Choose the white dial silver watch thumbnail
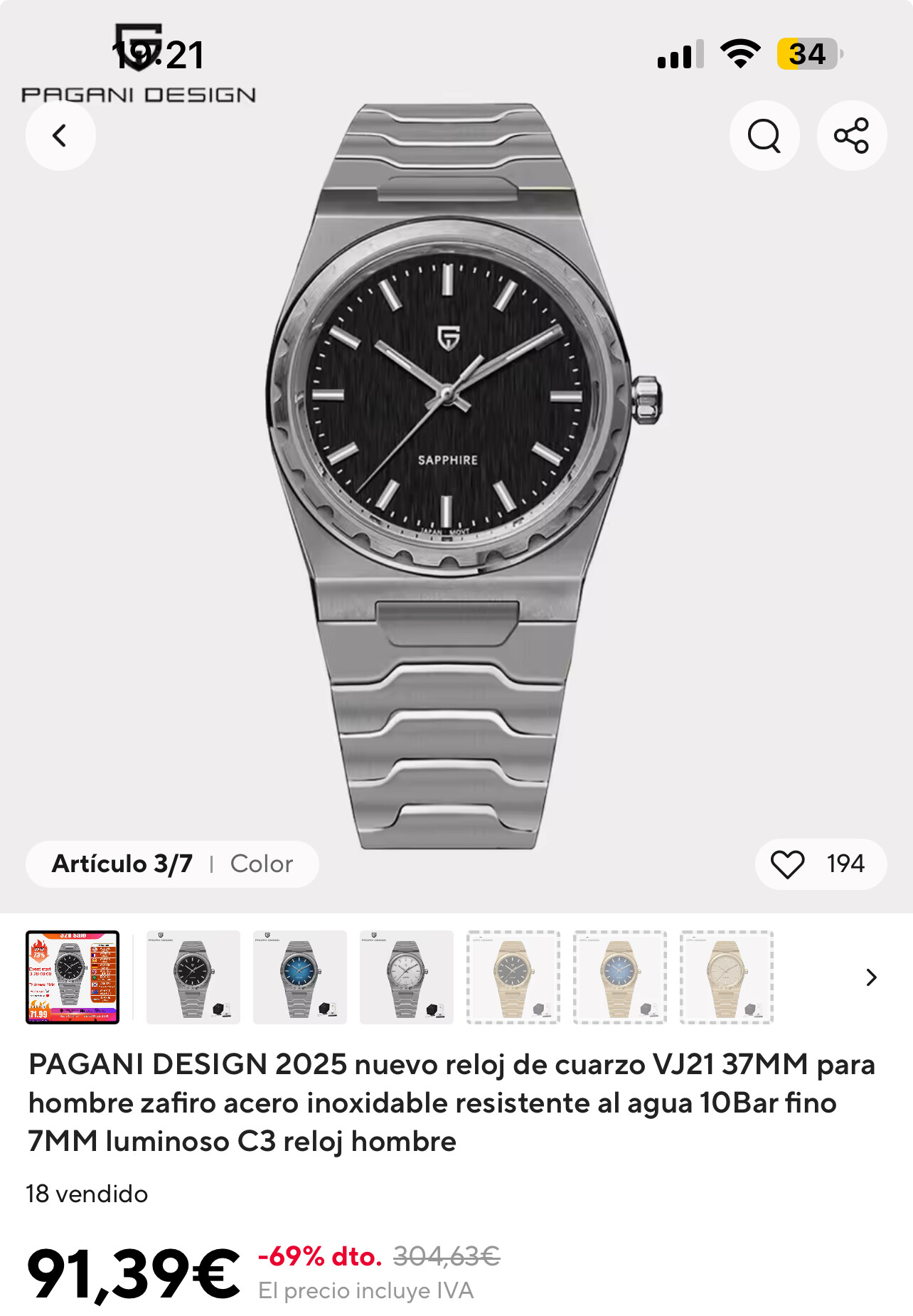The width and height of the screenshot is (913, 1316). point(407,977)
